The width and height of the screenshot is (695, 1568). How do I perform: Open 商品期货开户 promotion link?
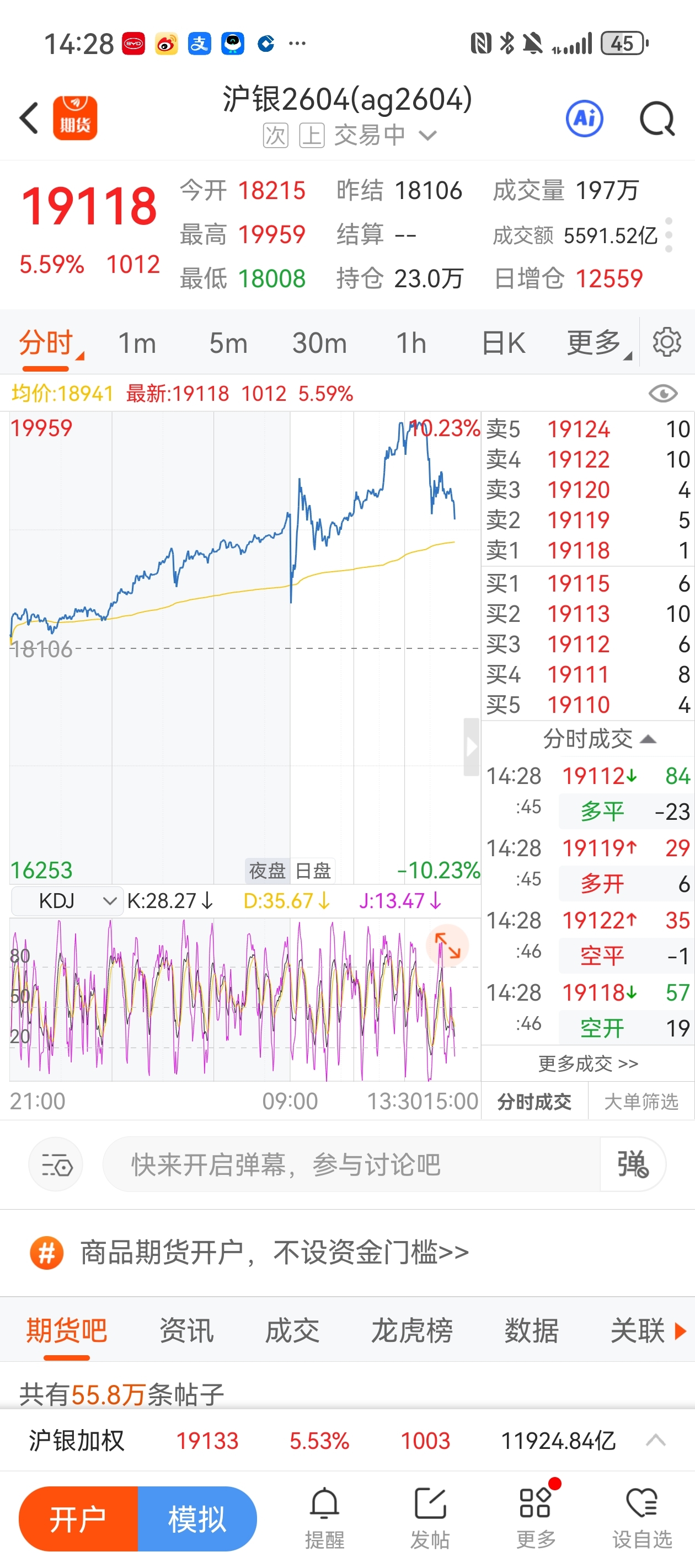tap(274, 1253)
